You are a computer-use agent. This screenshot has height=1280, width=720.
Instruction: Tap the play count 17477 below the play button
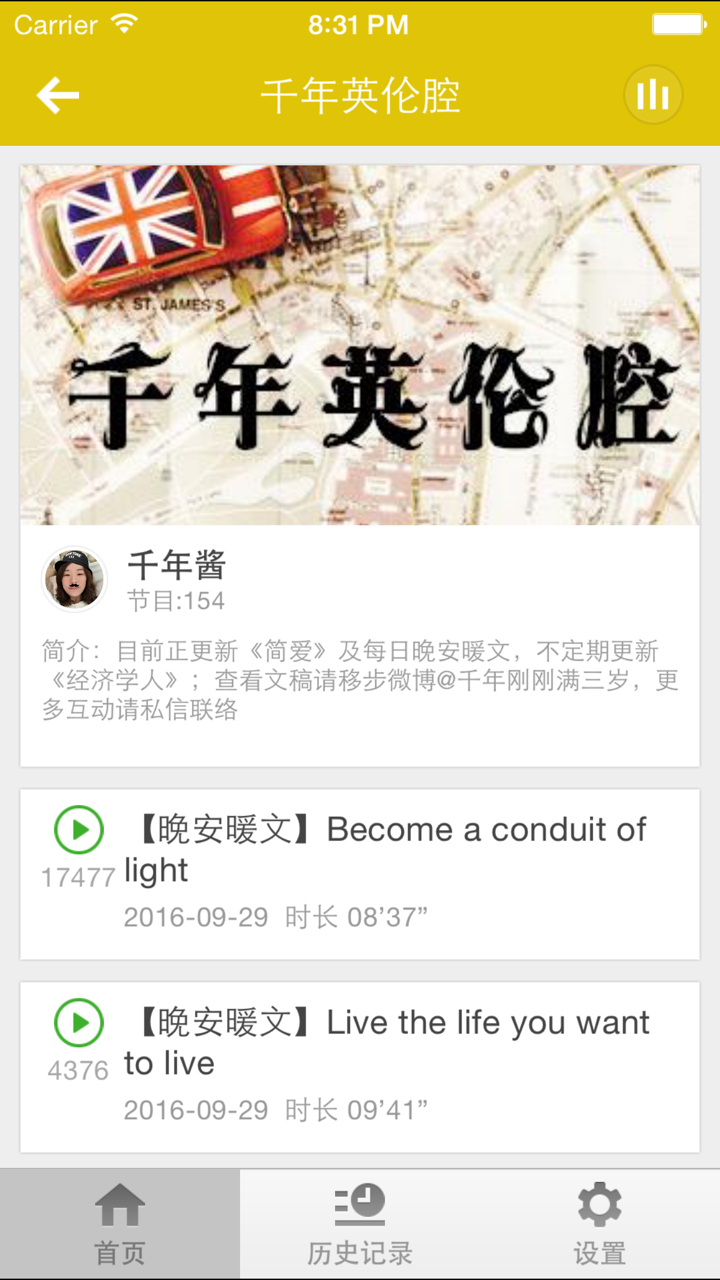point(76,876)
